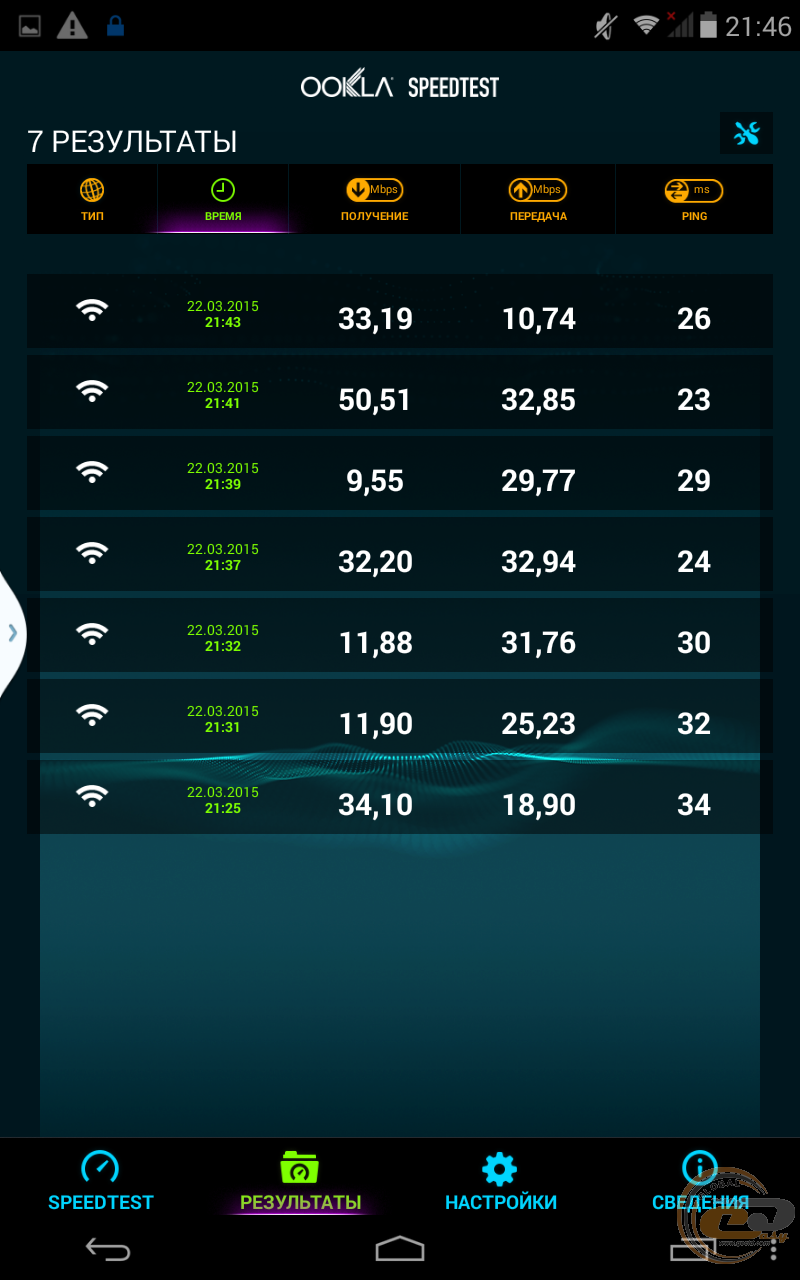Open the result from 21:41
The height and width of the screenshot is (1280, 800).
pos(400,393)
